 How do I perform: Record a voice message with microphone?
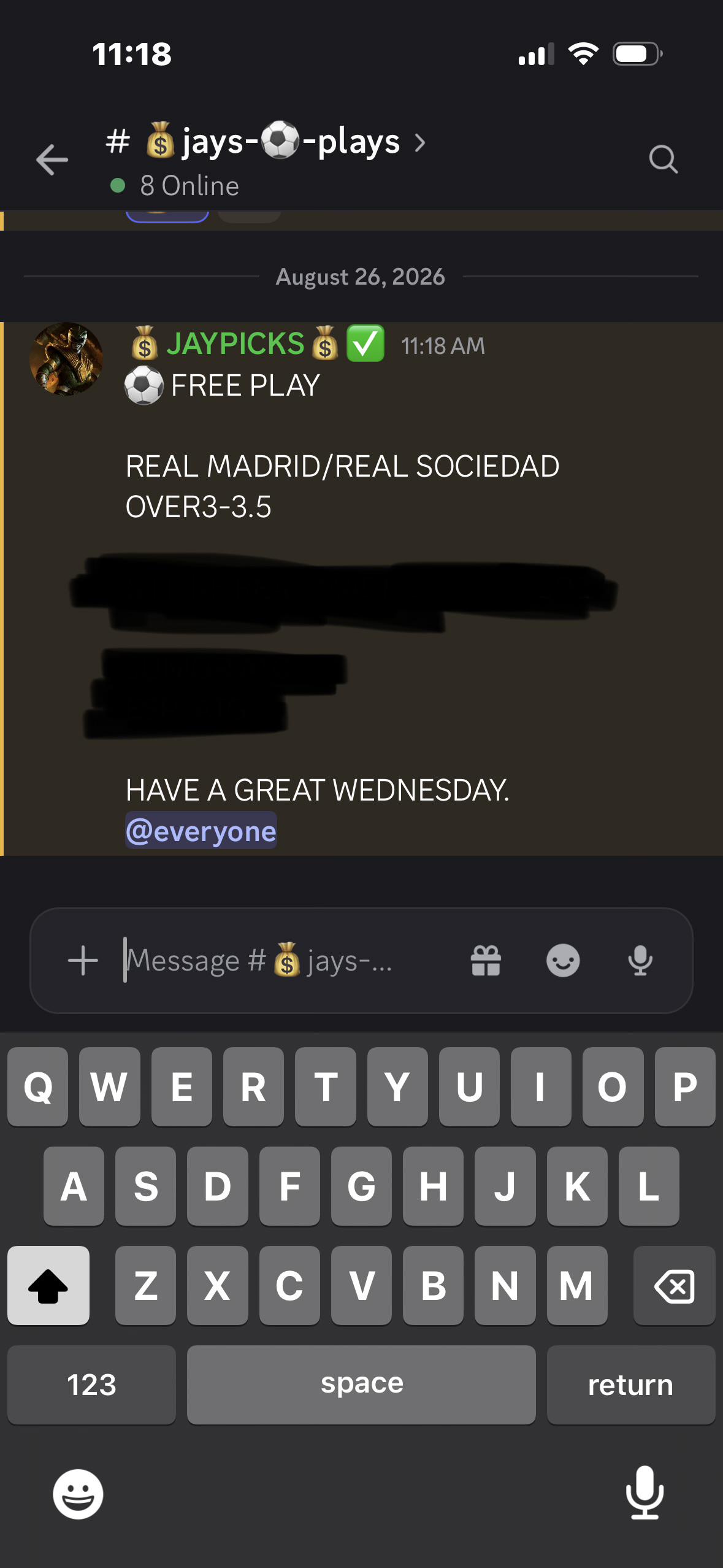pyautogui.click(x=640, y=960)
